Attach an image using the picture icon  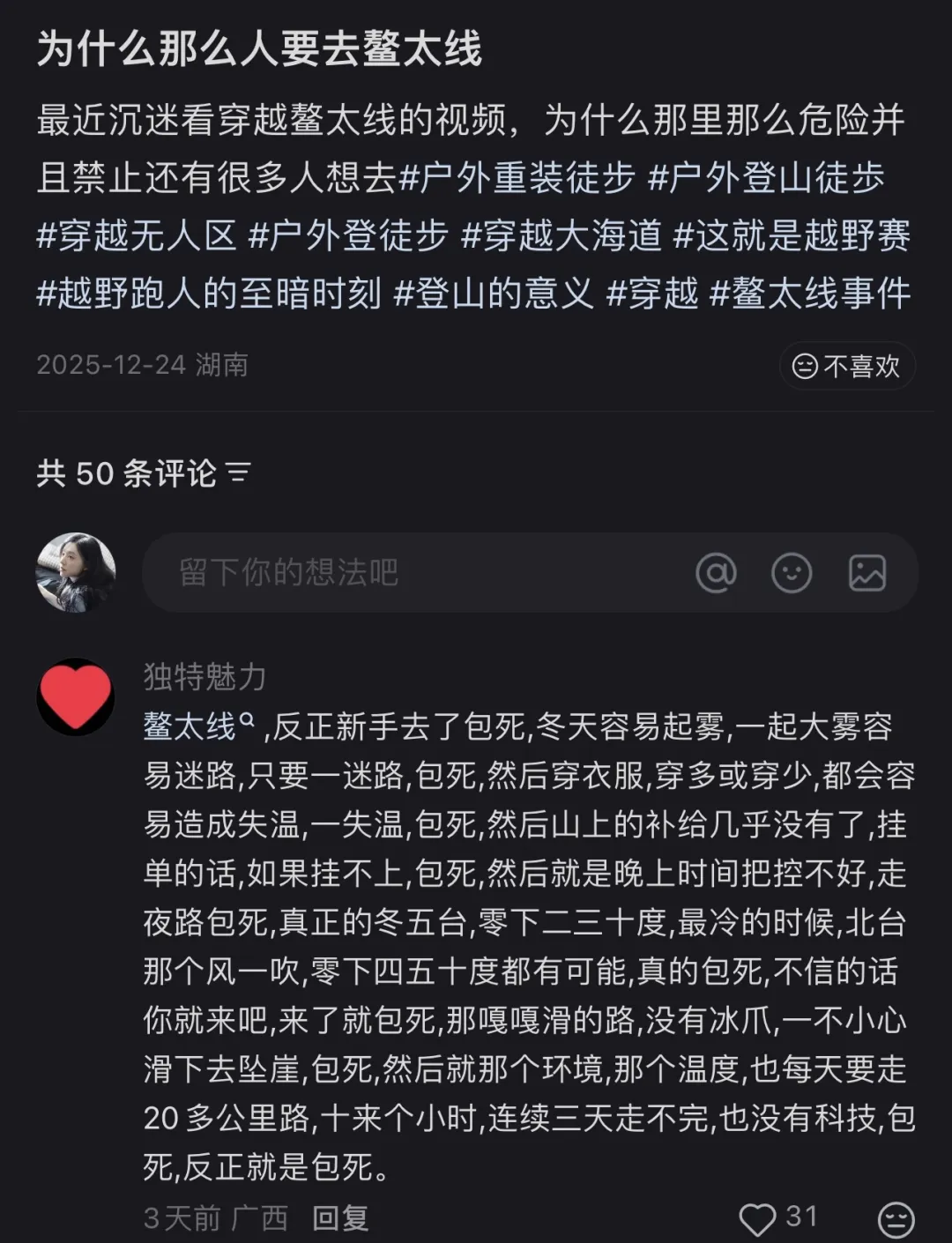867,573
